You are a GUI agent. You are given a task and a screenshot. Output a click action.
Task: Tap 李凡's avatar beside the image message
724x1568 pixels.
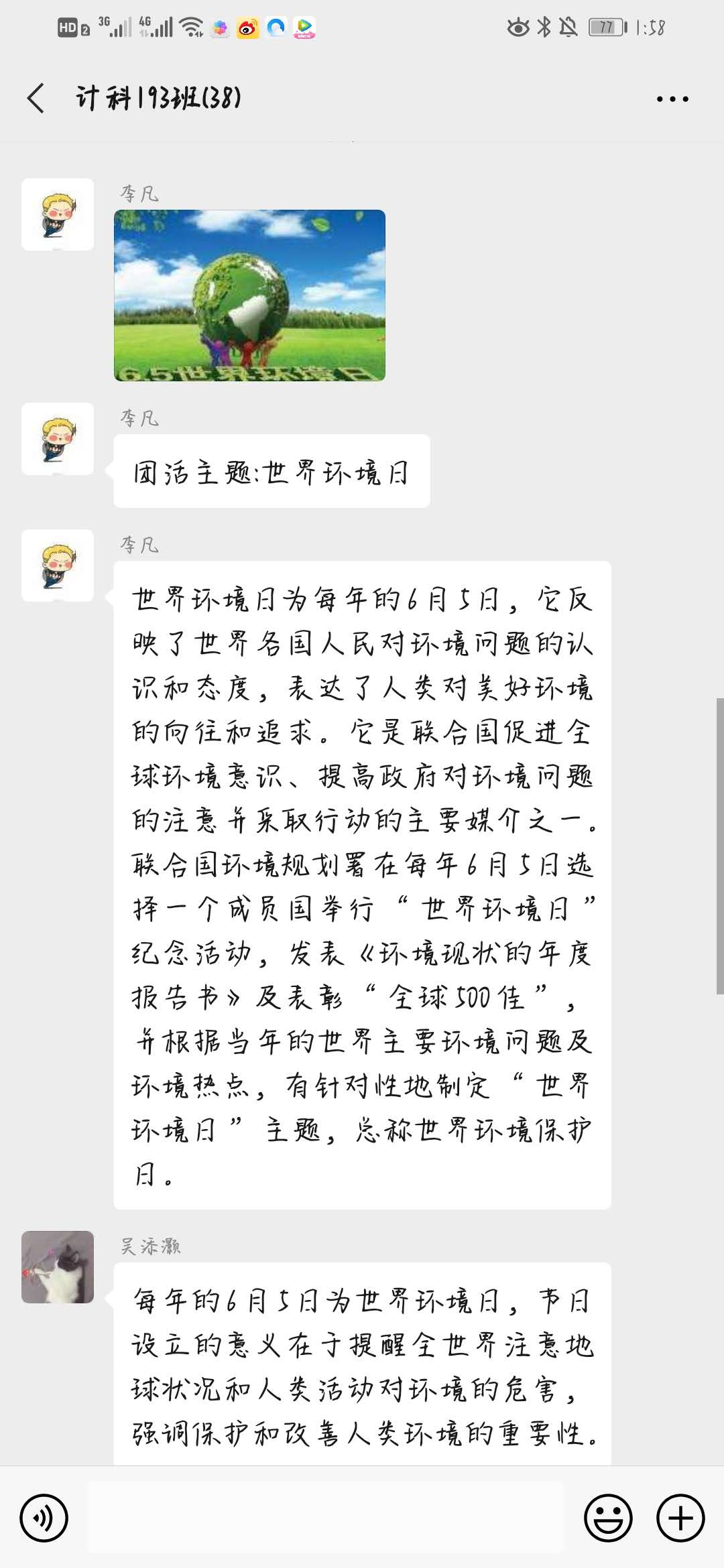tap(58, 214)
